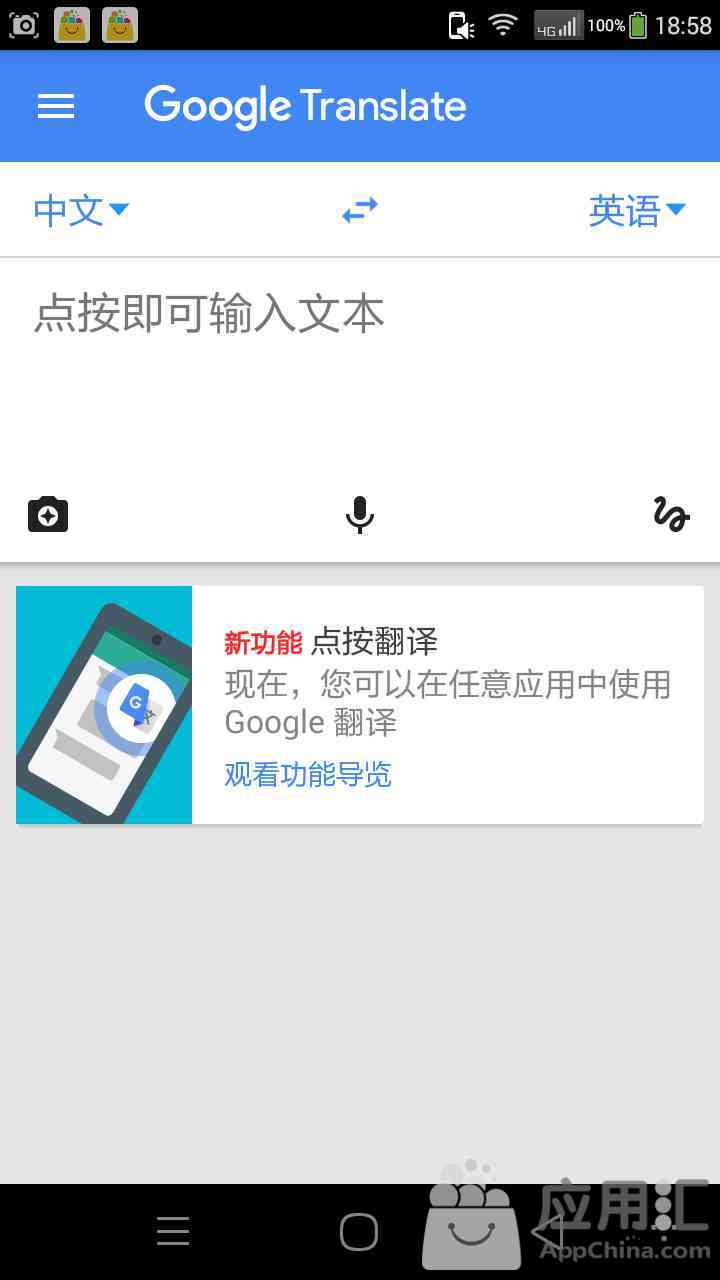Open the hamburger navigation drawer
720x1280 pixels.
coord(56,106)
